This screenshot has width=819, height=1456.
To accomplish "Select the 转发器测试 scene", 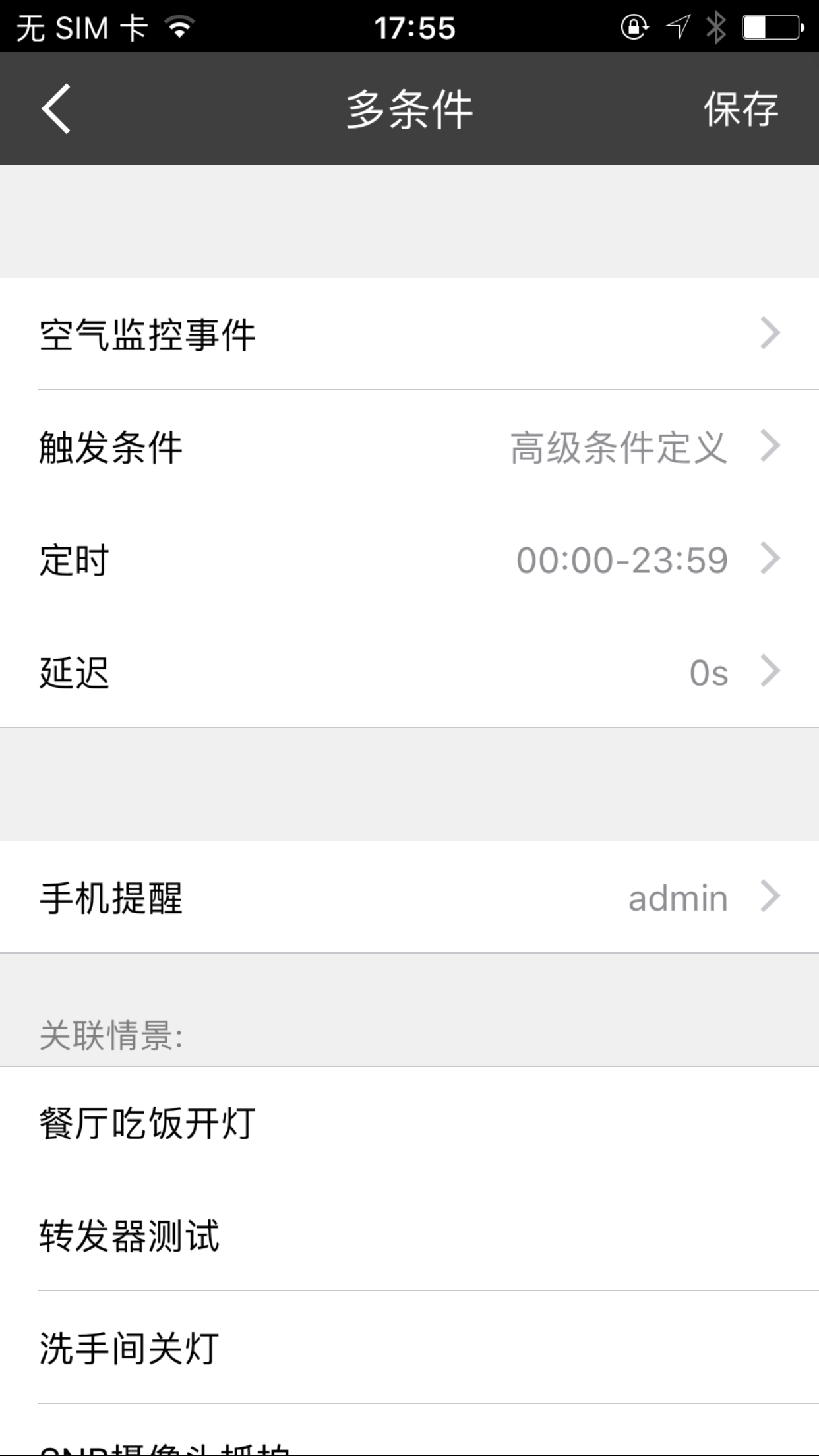I will click(x=409, y=1235).
